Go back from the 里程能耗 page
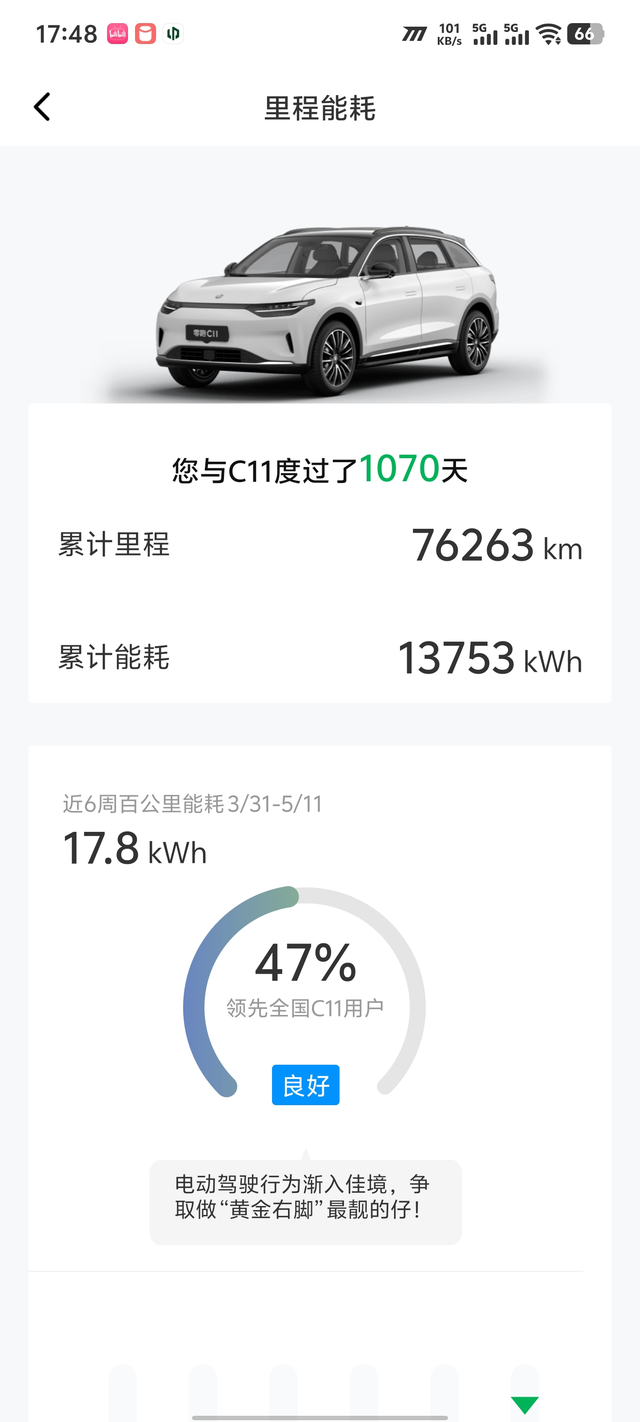 (42, 107)
